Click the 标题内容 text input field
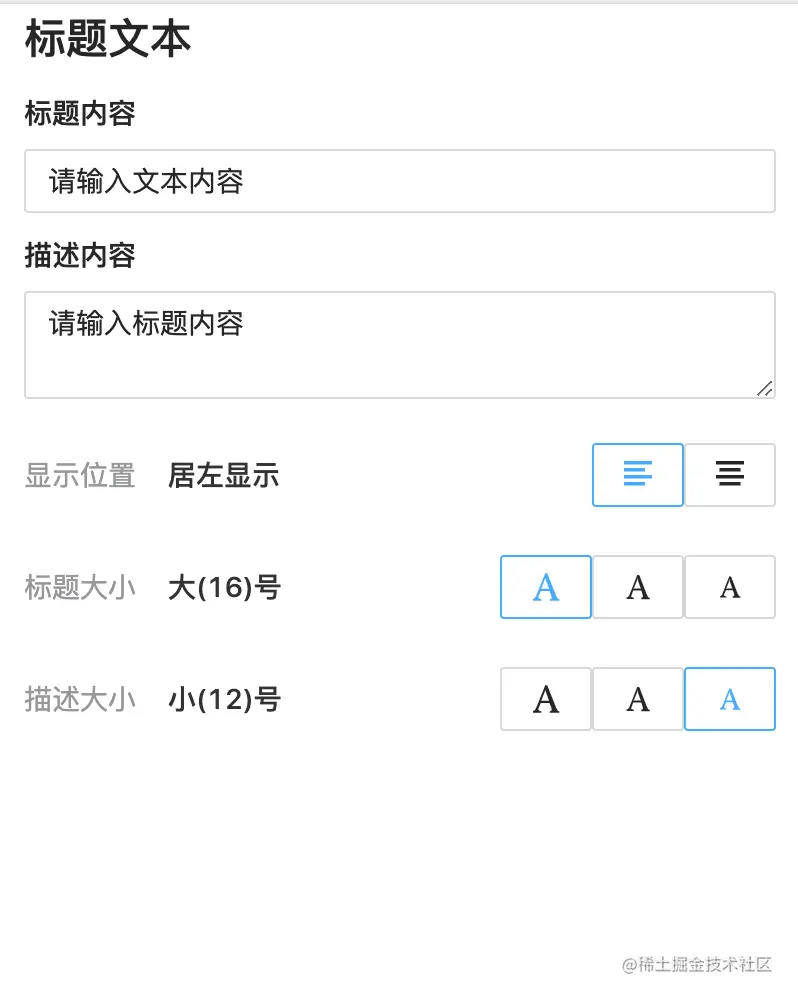The width and height of the screenshot is (798, 1000). point(398,181)
